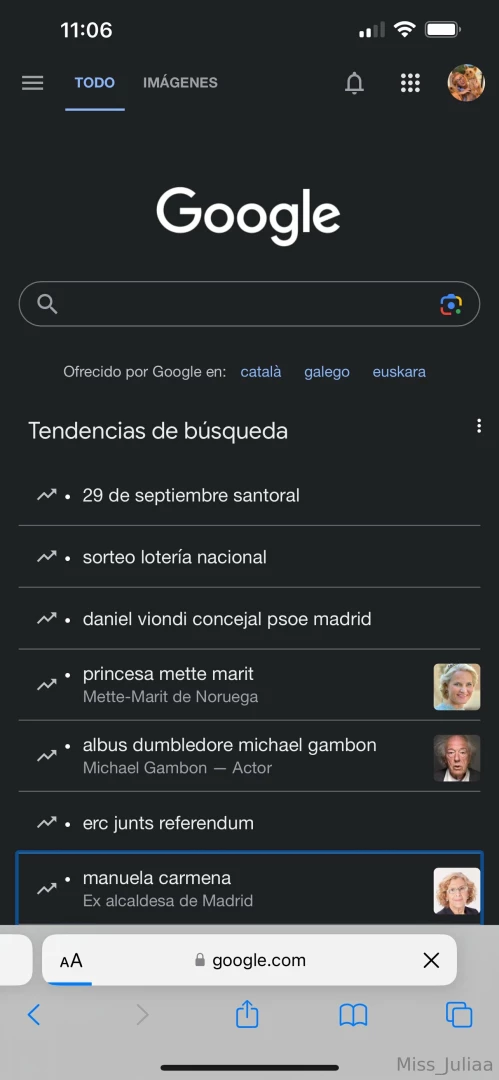499x1080 pixels.
Task: Search with Google Lens camera icon
Action: tap(451, 304)
